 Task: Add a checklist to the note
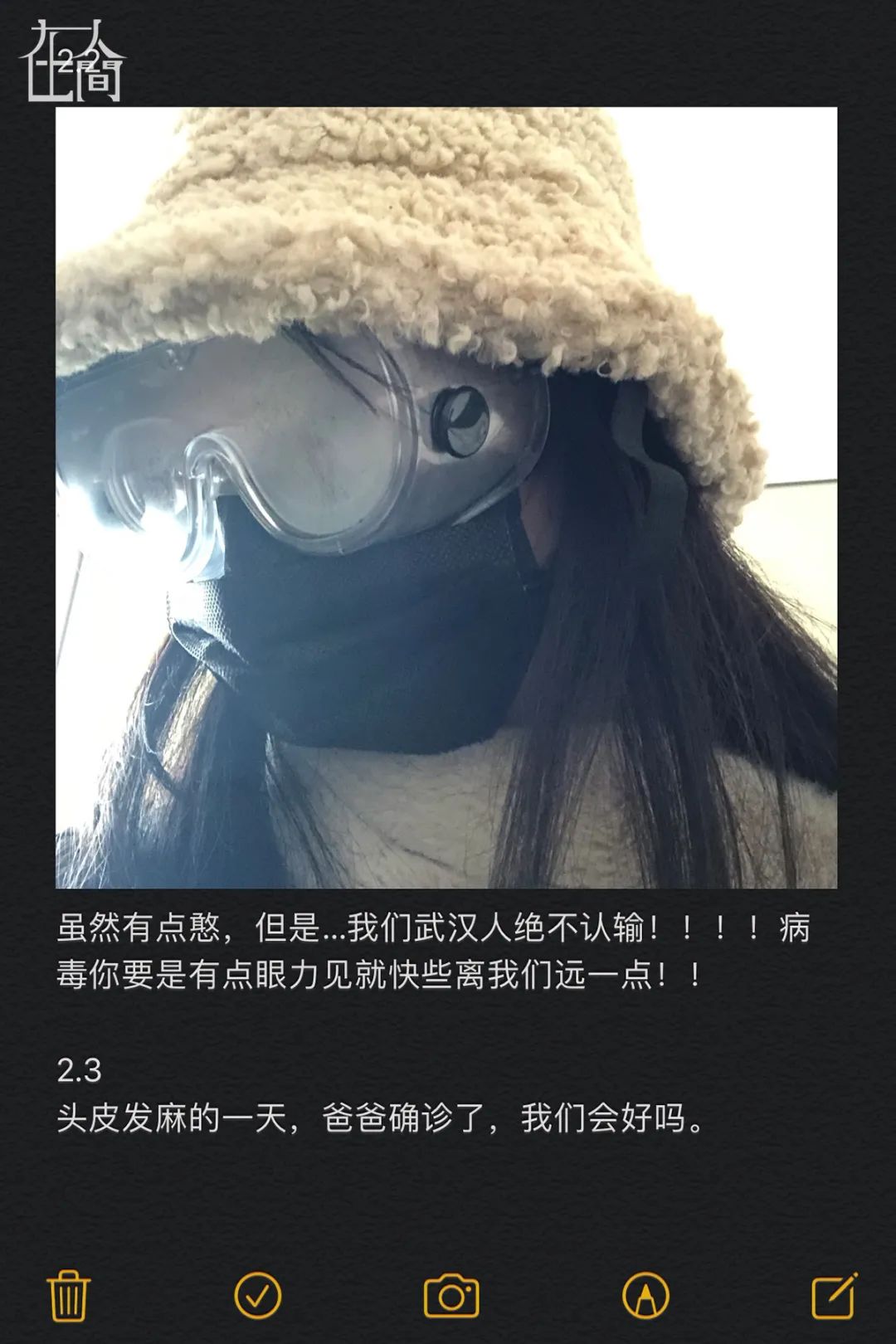[258, 1295]
